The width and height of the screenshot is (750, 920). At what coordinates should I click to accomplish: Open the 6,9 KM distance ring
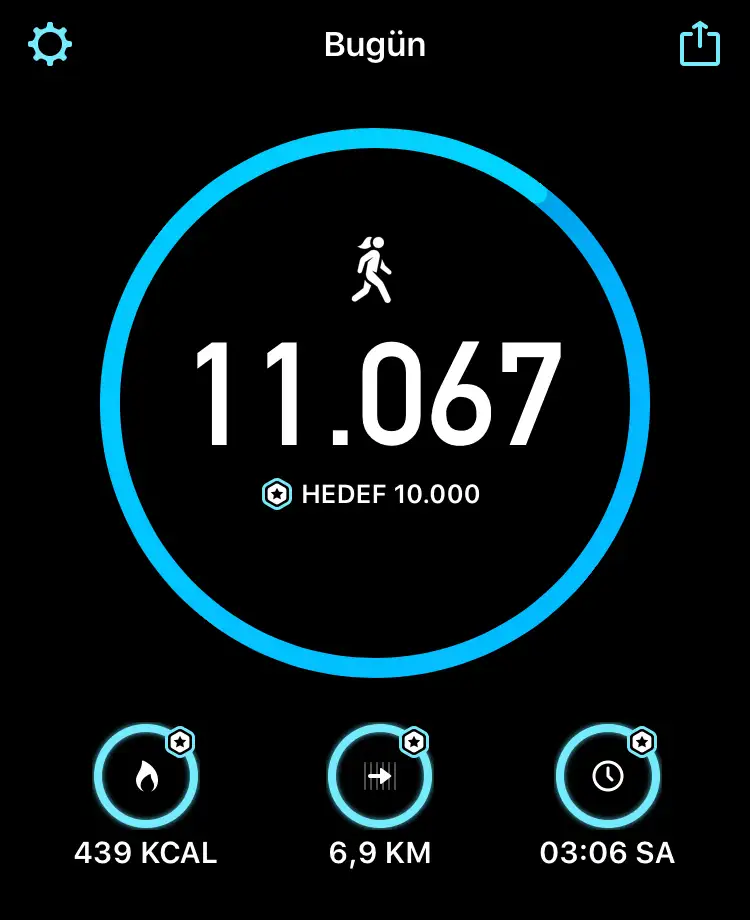(x=379, y=776)
